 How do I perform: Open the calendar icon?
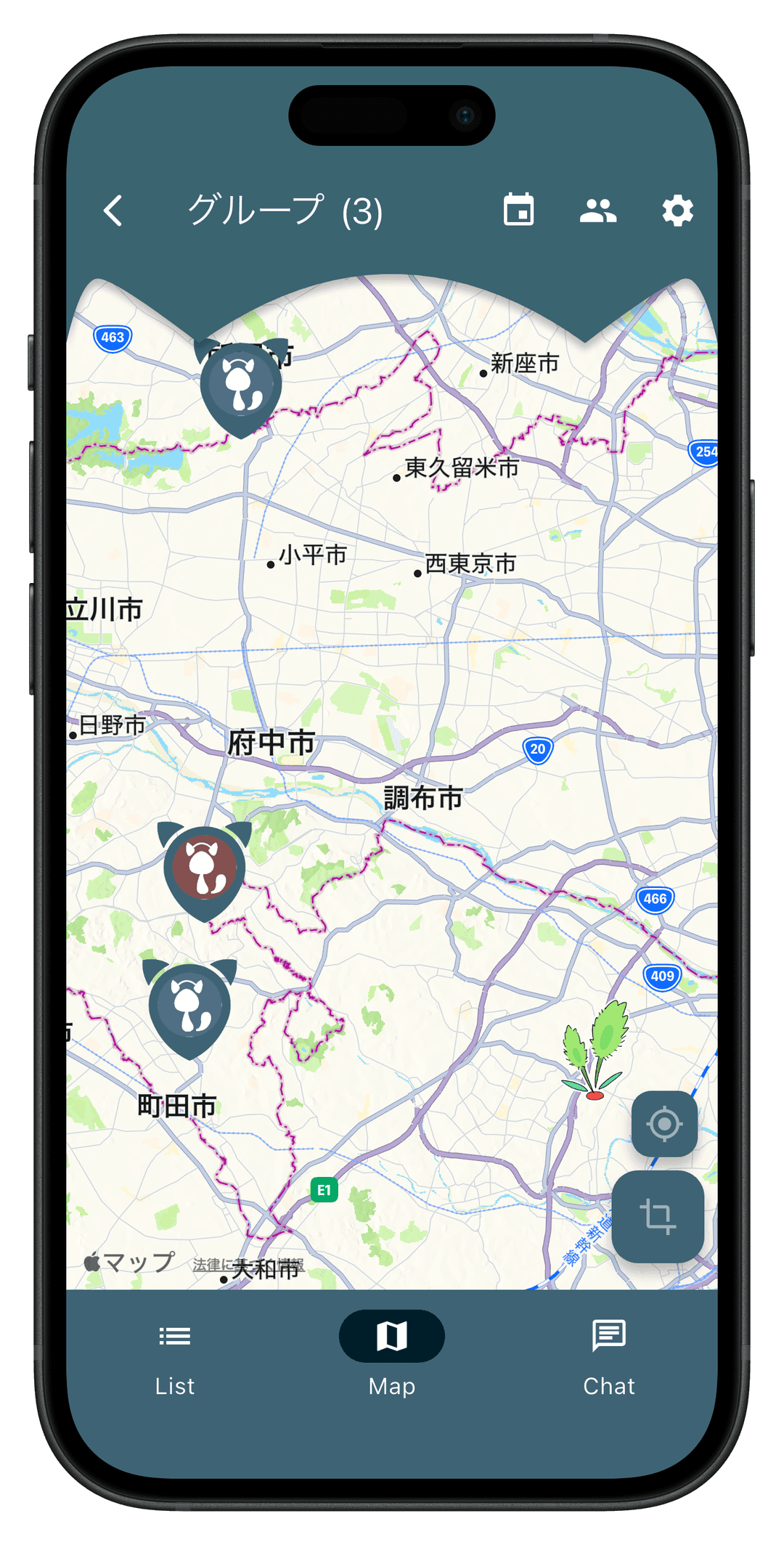coord(518,211)
